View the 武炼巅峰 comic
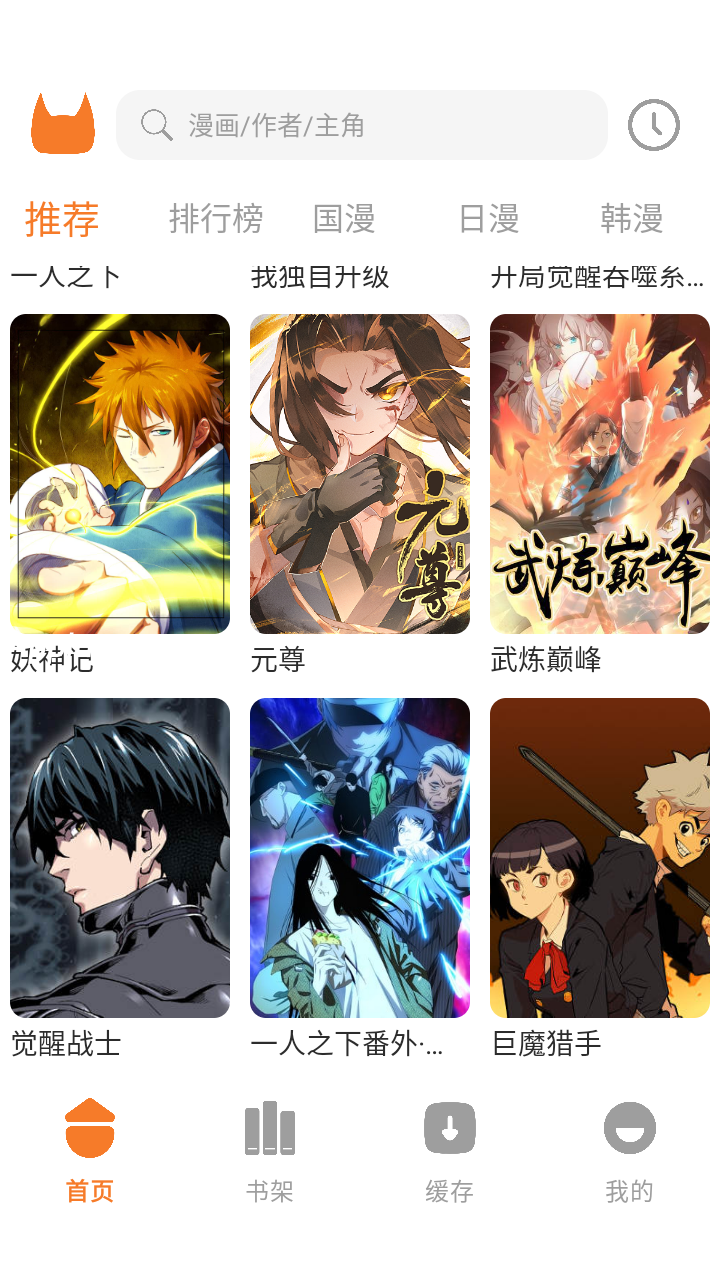Viewport: 720px width, 1280px height. (x=600, y=474)
